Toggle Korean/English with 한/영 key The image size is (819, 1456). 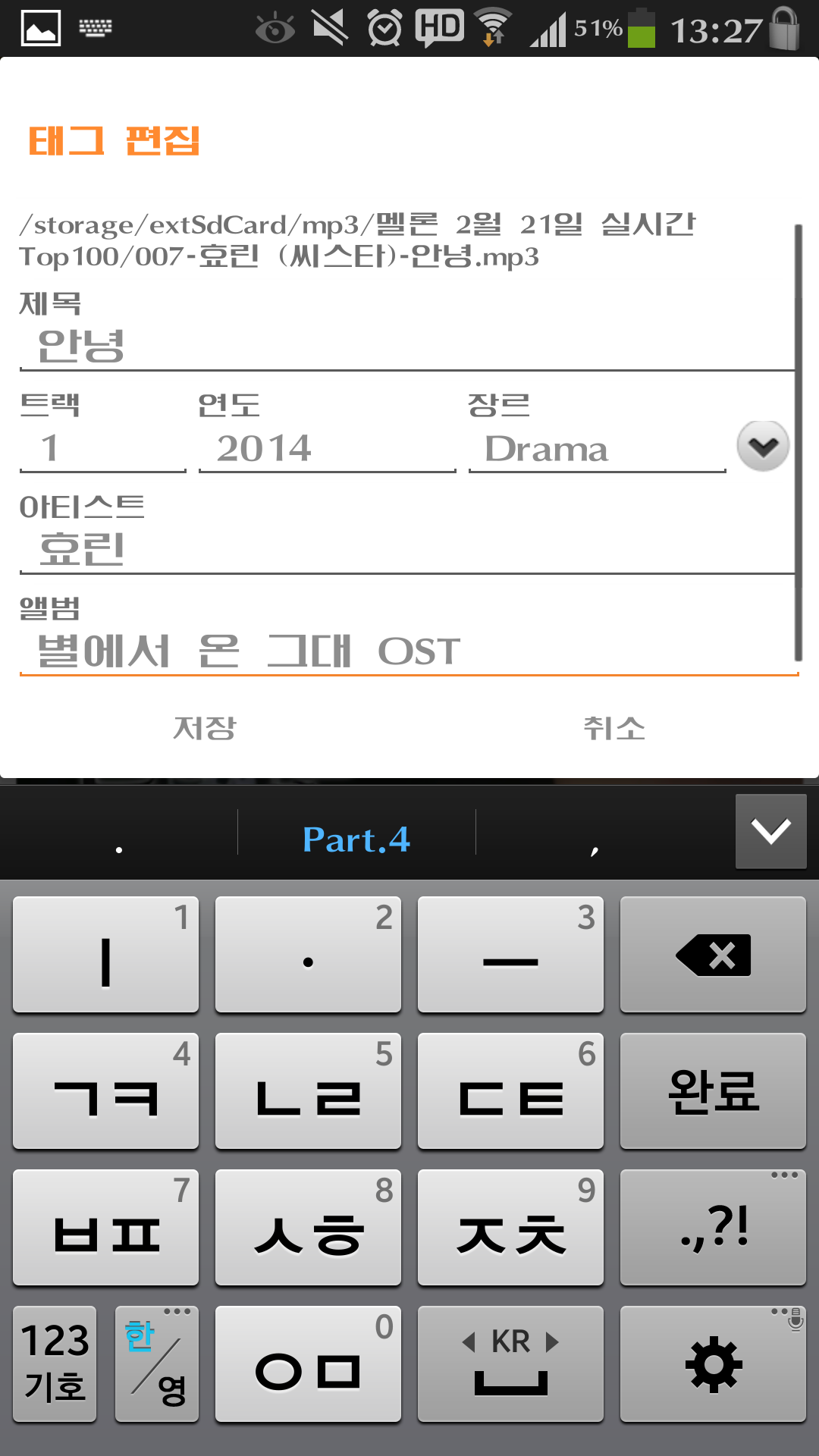tap(156, 1363)
